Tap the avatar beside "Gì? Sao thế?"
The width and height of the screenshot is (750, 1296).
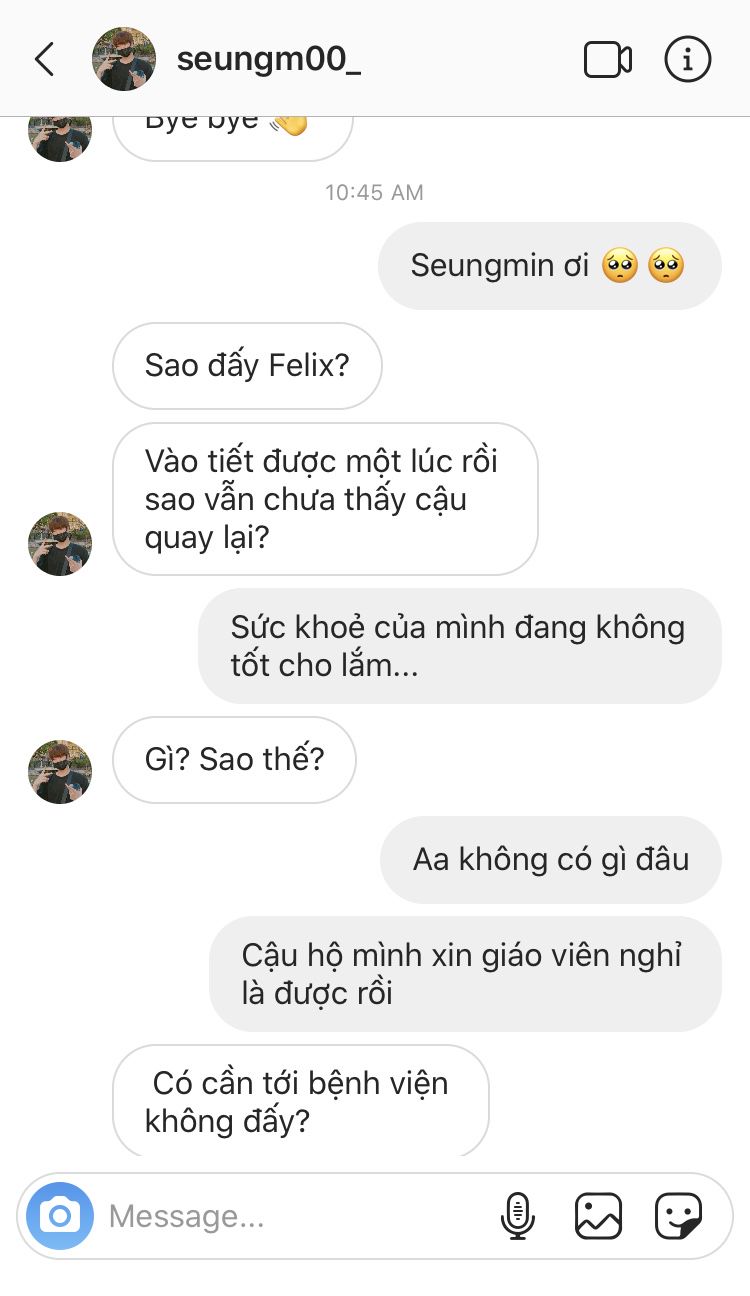click(60, 772)
